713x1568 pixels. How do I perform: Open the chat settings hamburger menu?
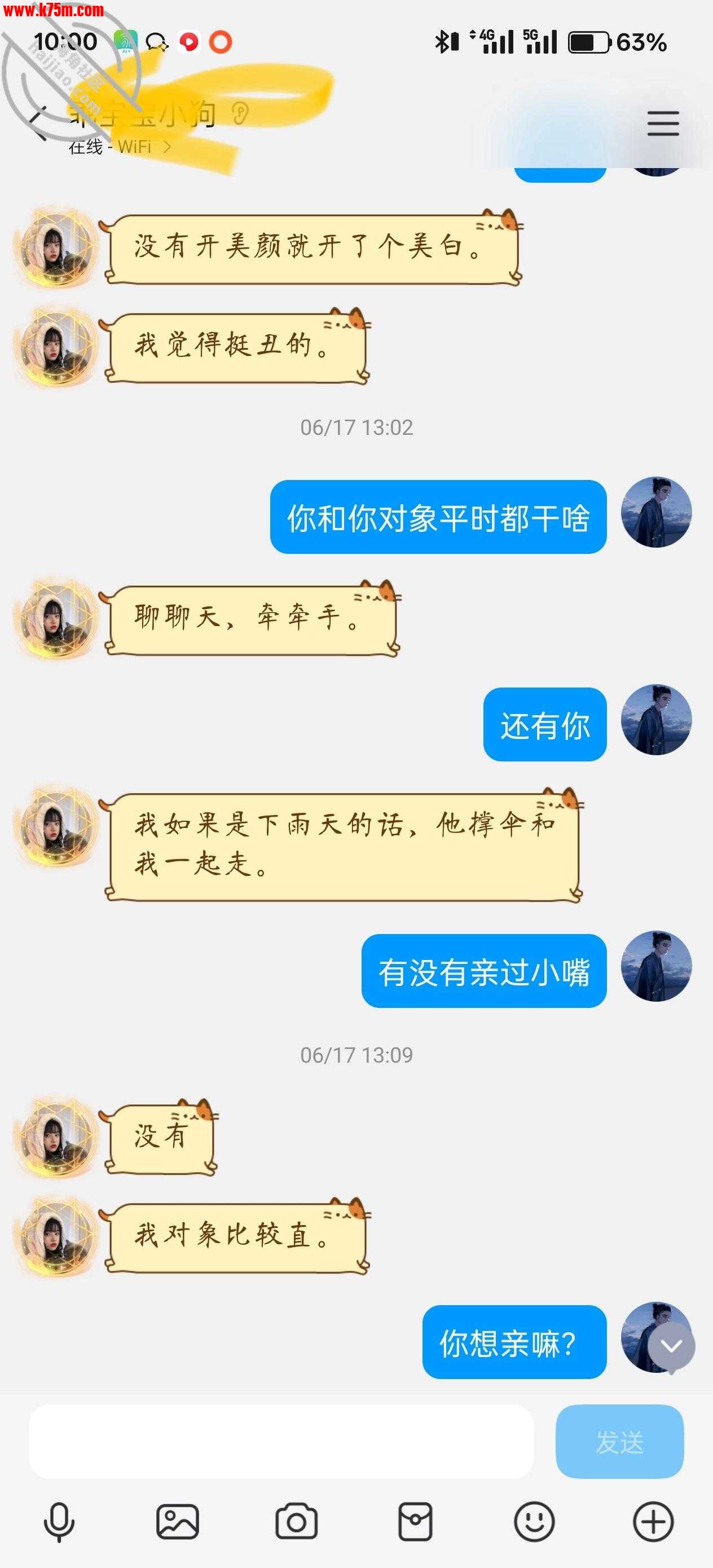click(662, 124)
